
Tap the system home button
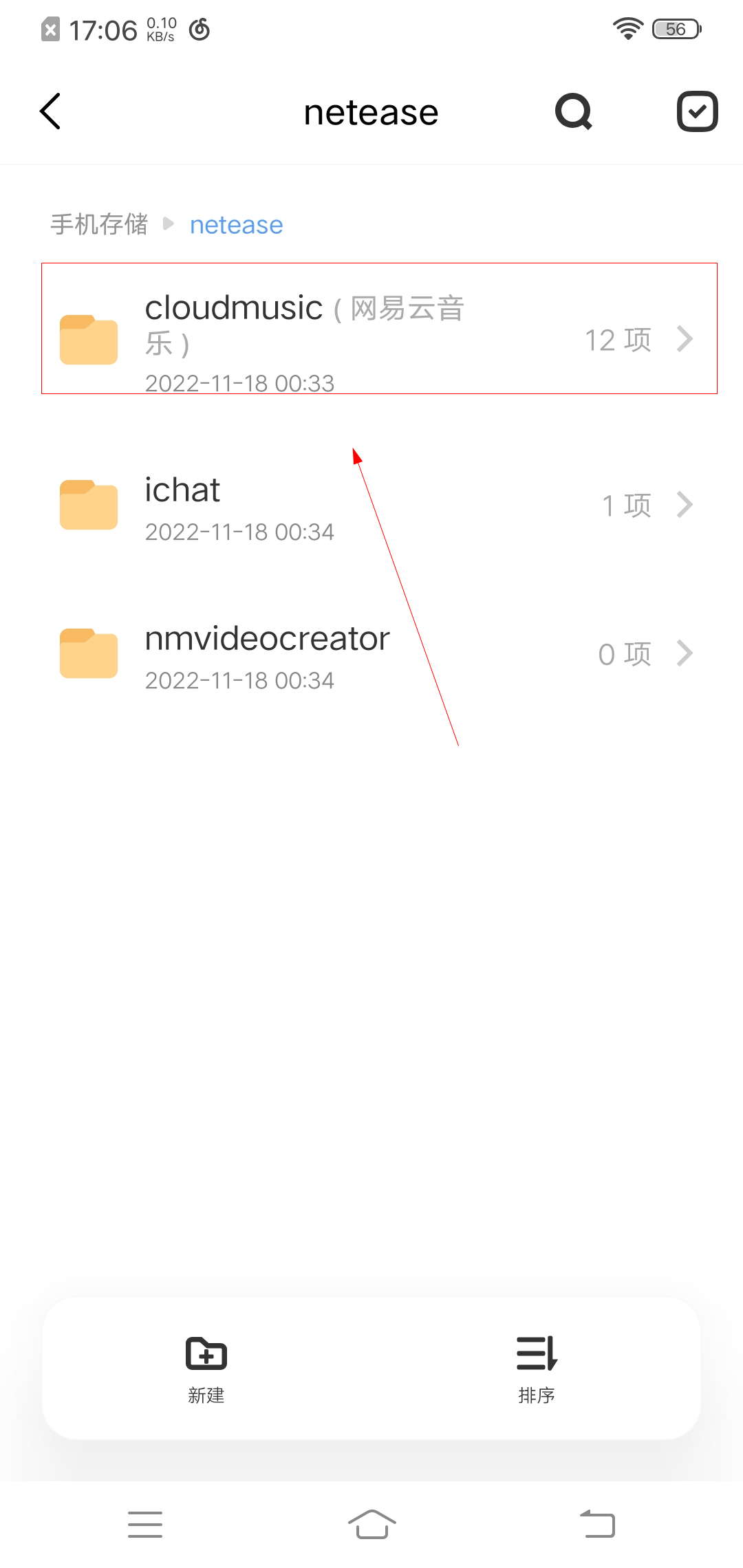(x=371, y=1524)
